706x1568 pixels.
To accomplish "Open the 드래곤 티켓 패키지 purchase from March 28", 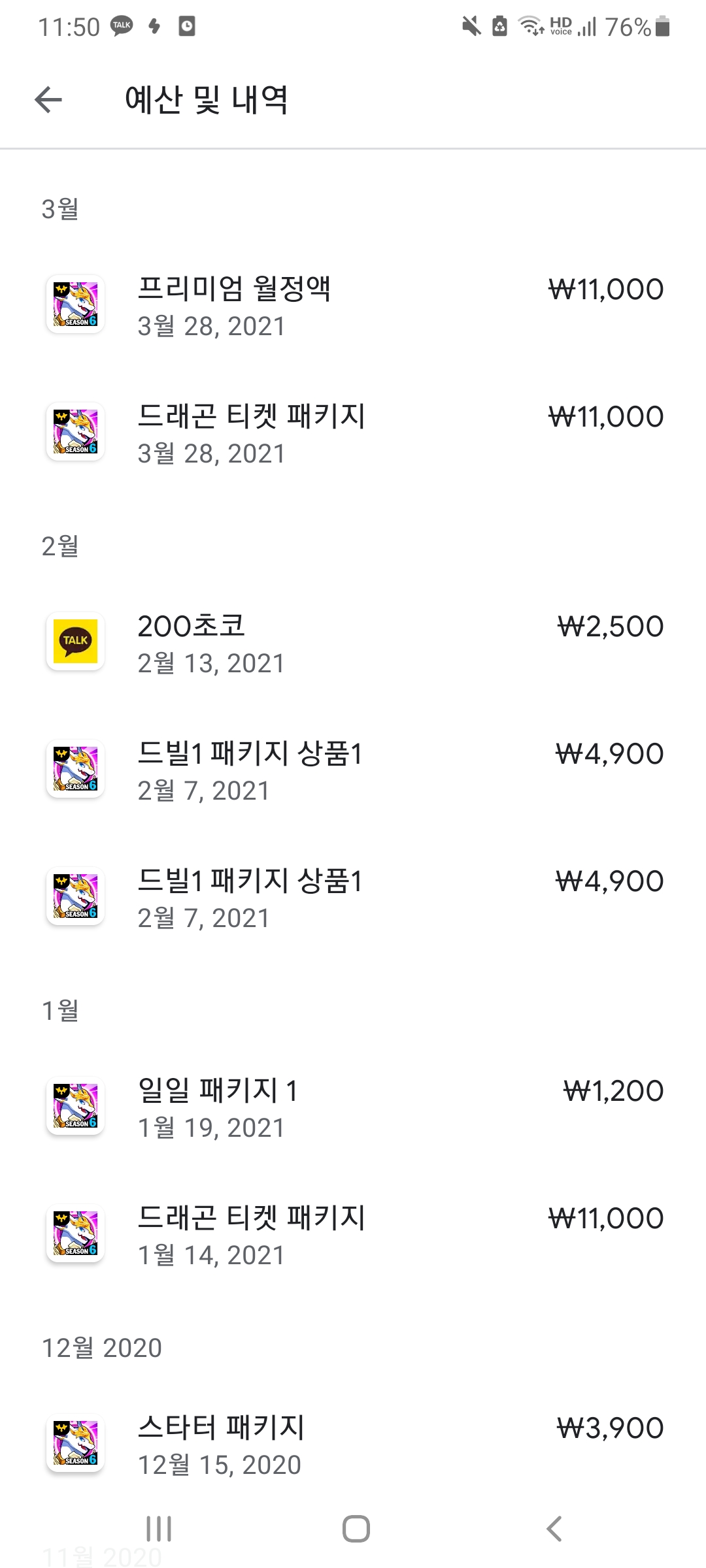I will (x=353, y=433).
